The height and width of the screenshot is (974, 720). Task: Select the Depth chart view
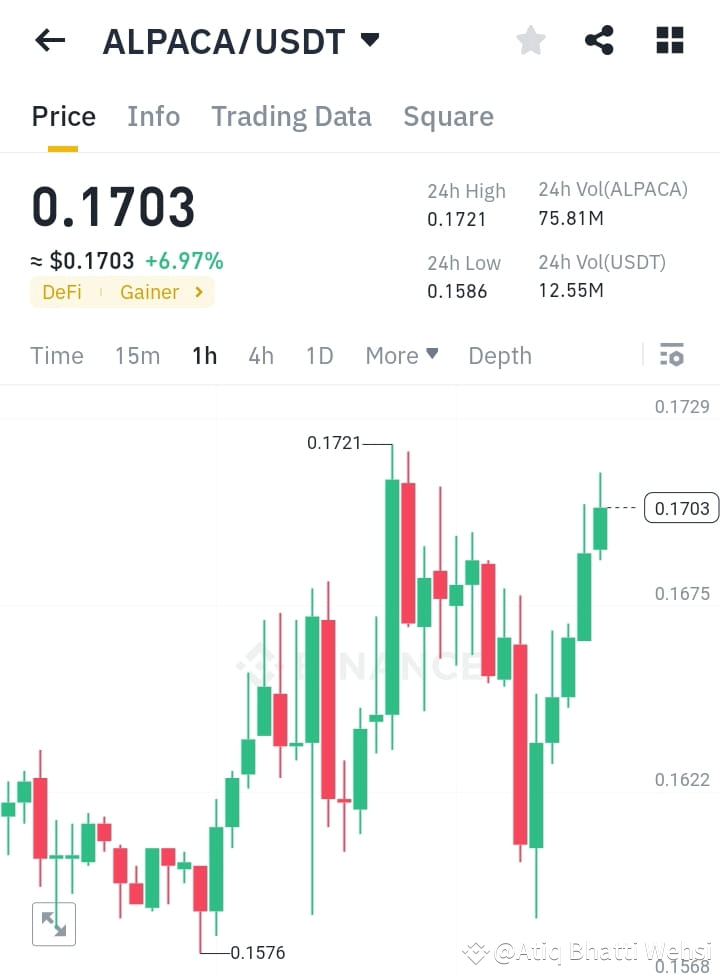click(x=500, y=355)
